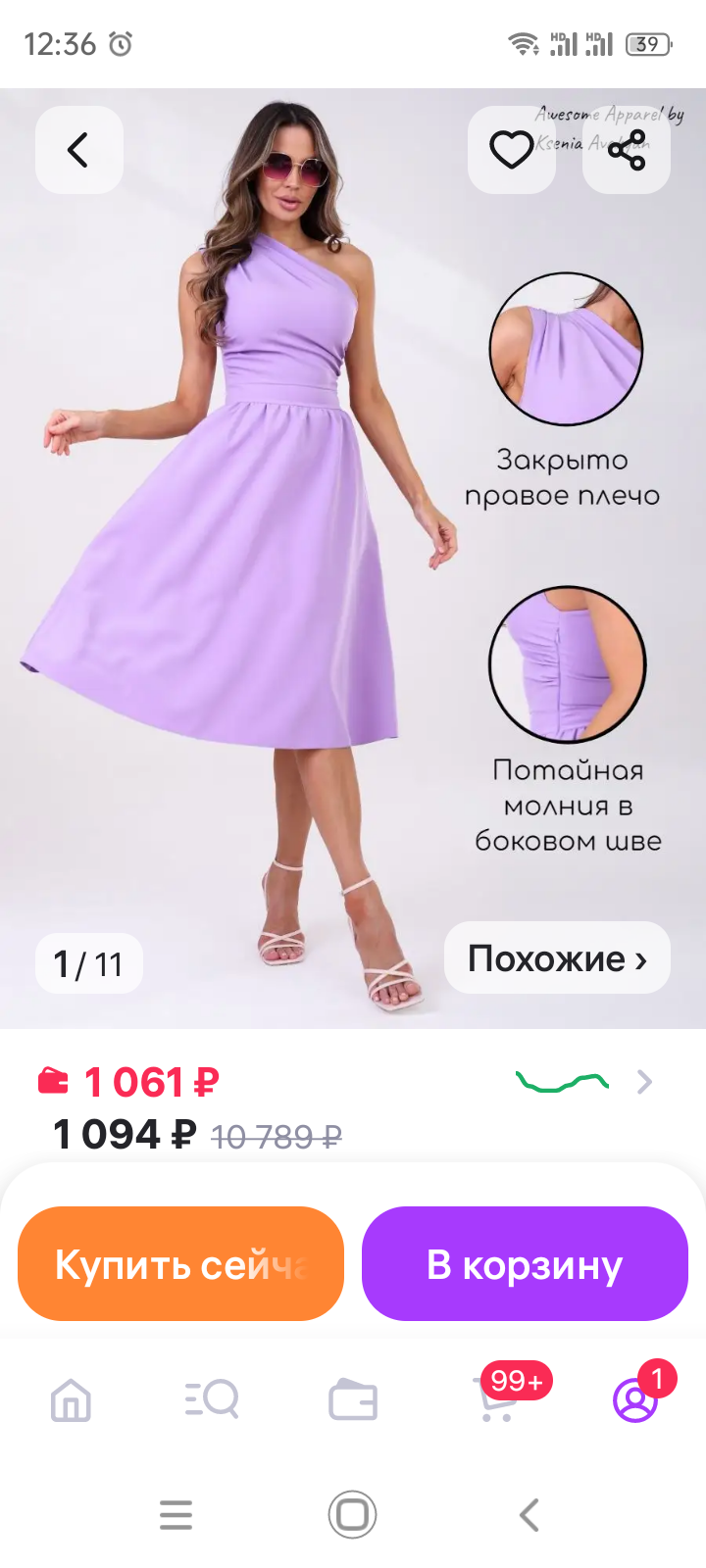Viewport: 706px width, 1568px height.
Task: Add this dress to favorites
Action: point(511,150)
